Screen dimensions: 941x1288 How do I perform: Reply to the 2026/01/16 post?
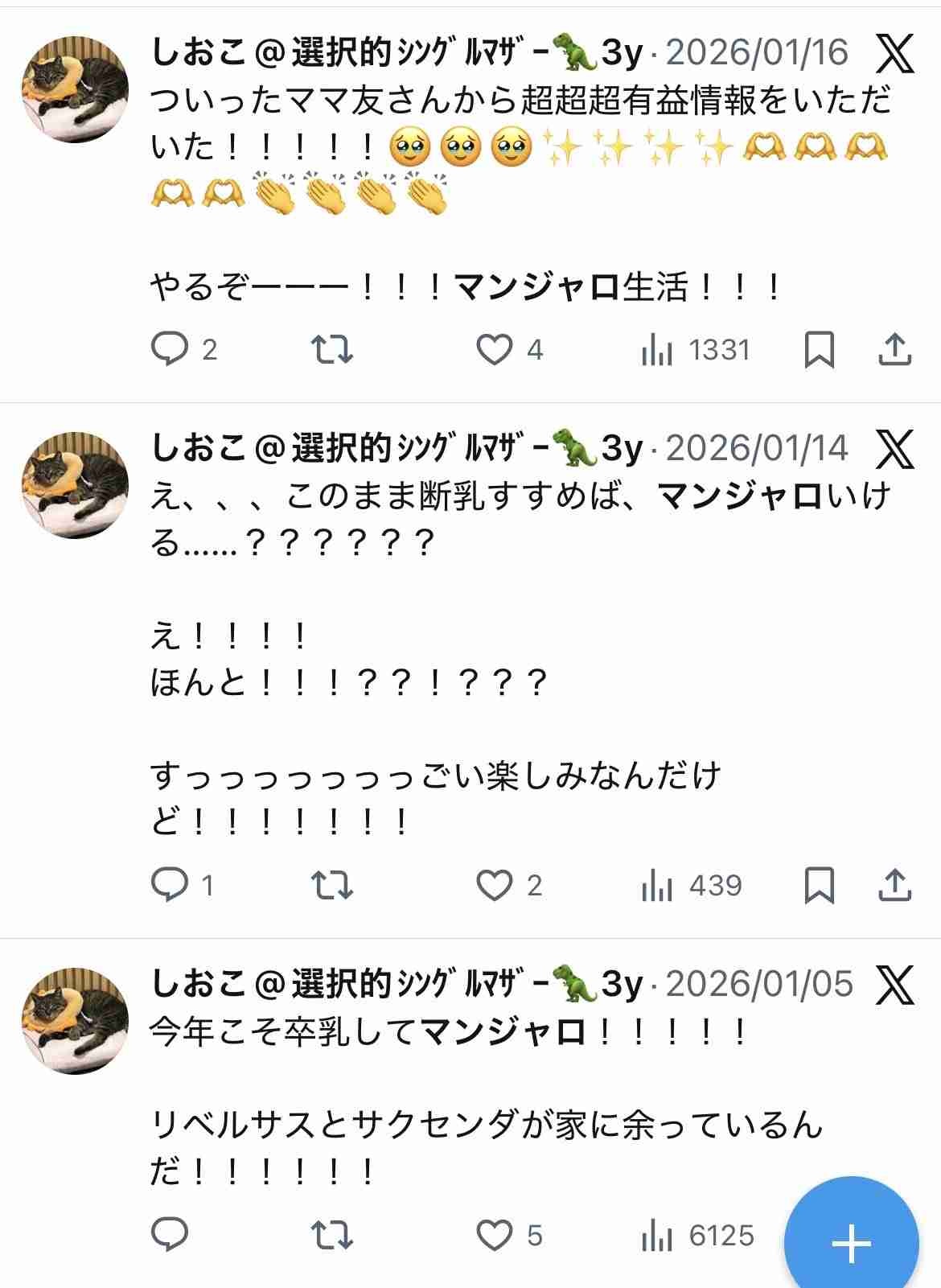tap(170, 349)
